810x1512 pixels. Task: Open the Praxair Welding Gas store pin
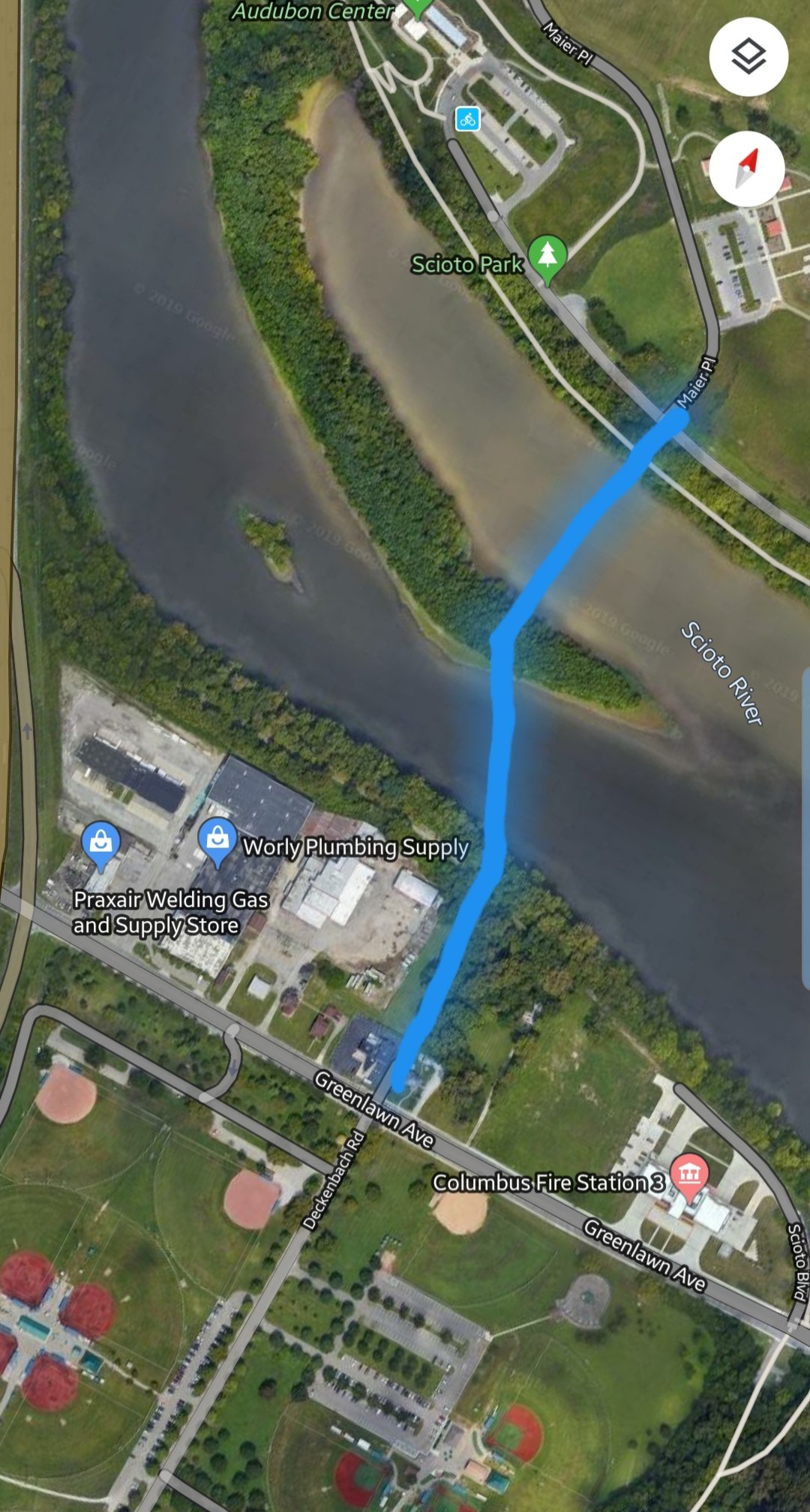coord(100,846)
